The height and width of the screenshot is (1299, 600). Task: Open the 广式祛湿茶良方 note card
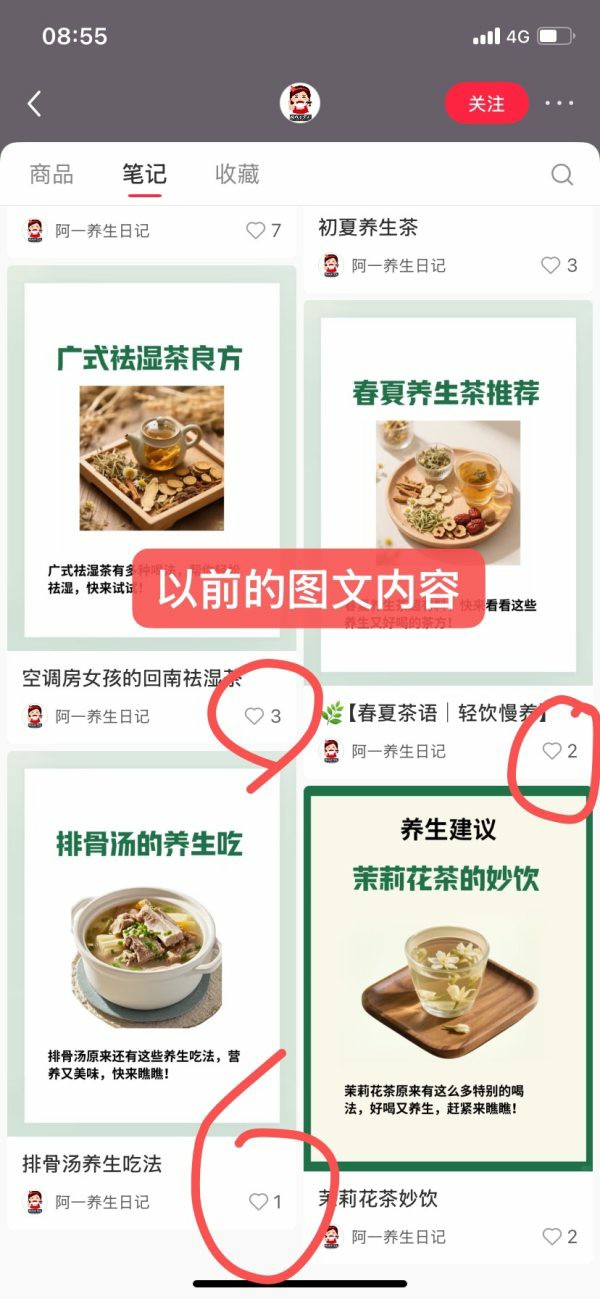(x=152, y=460)
